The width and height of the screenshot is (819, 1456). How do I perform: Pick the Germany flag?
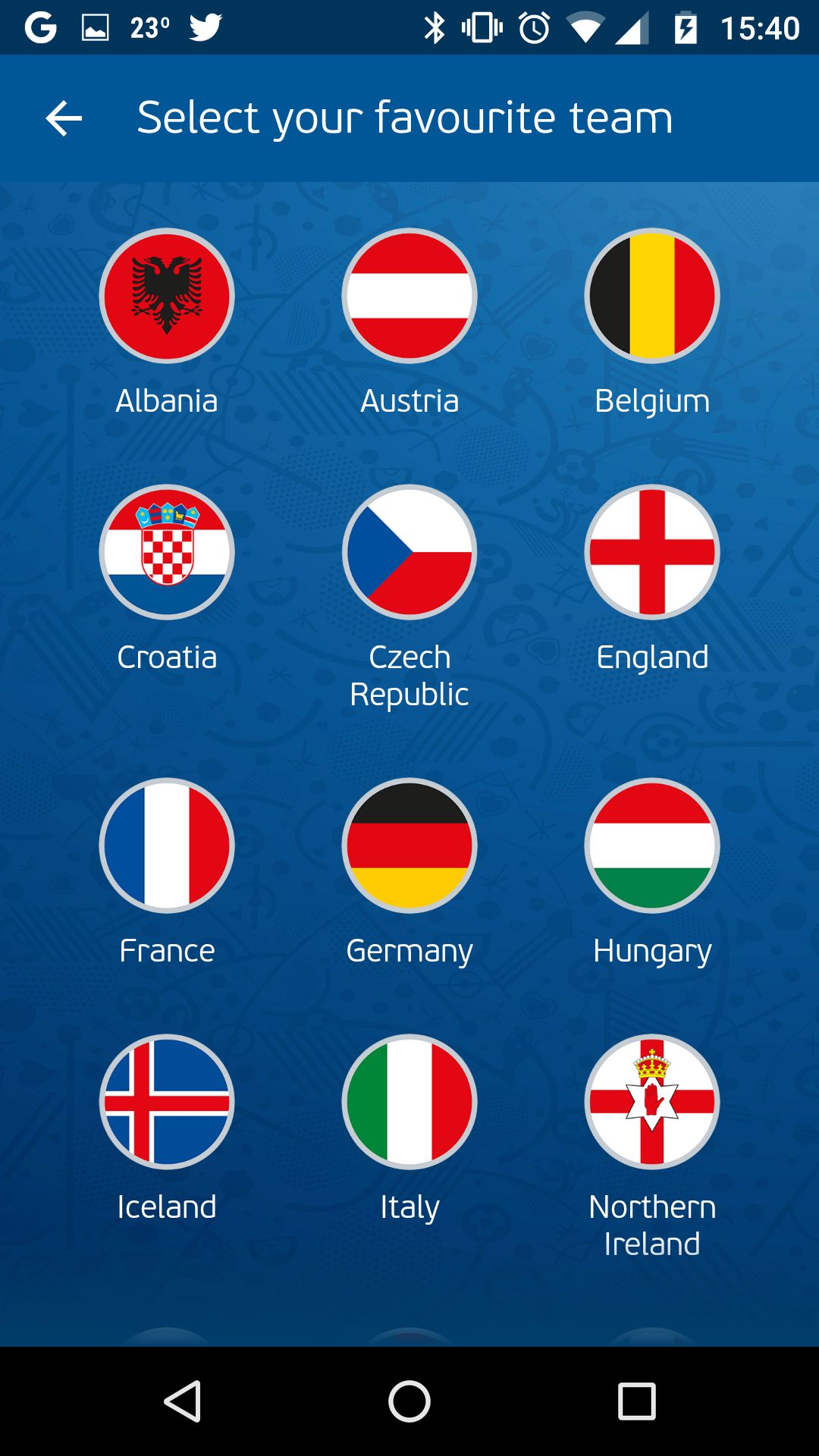409,846
